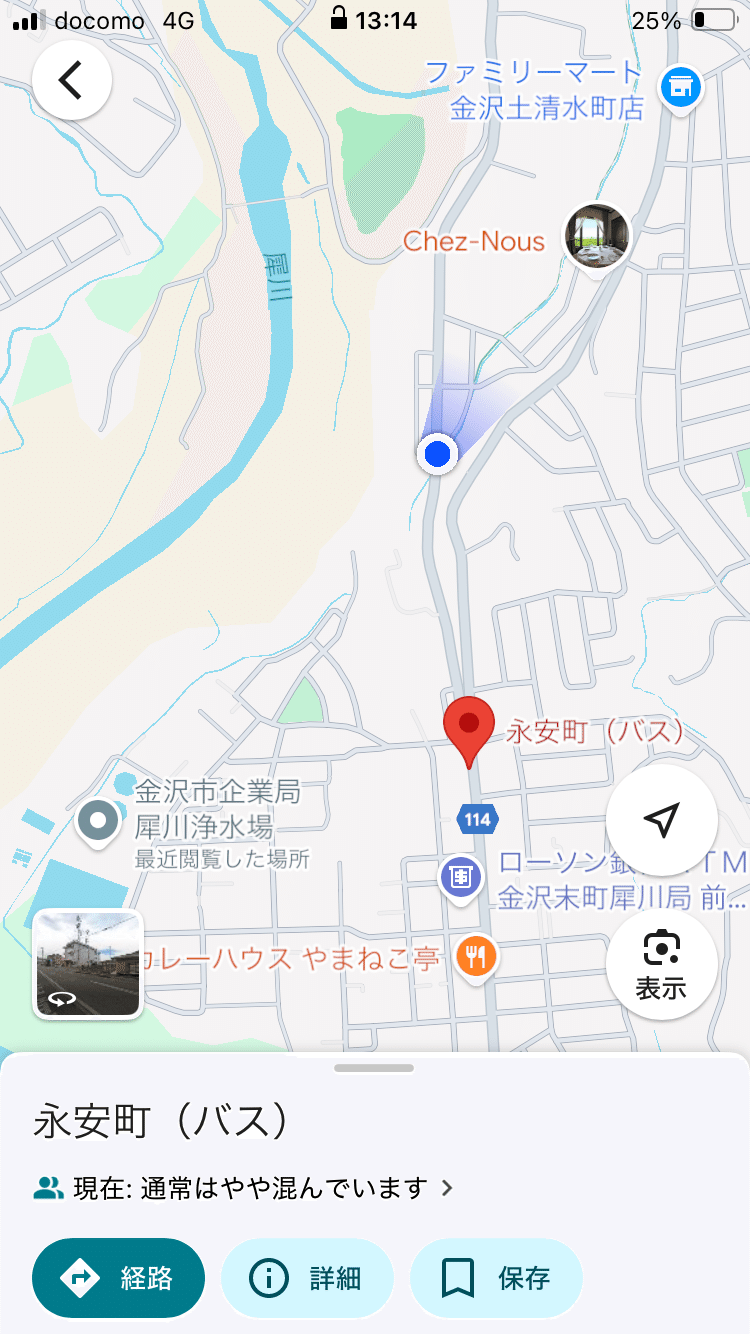This screenshot has height=1334, width=750.
Task: Open the Live View camera 表示 button
Action: pos(662,962)
